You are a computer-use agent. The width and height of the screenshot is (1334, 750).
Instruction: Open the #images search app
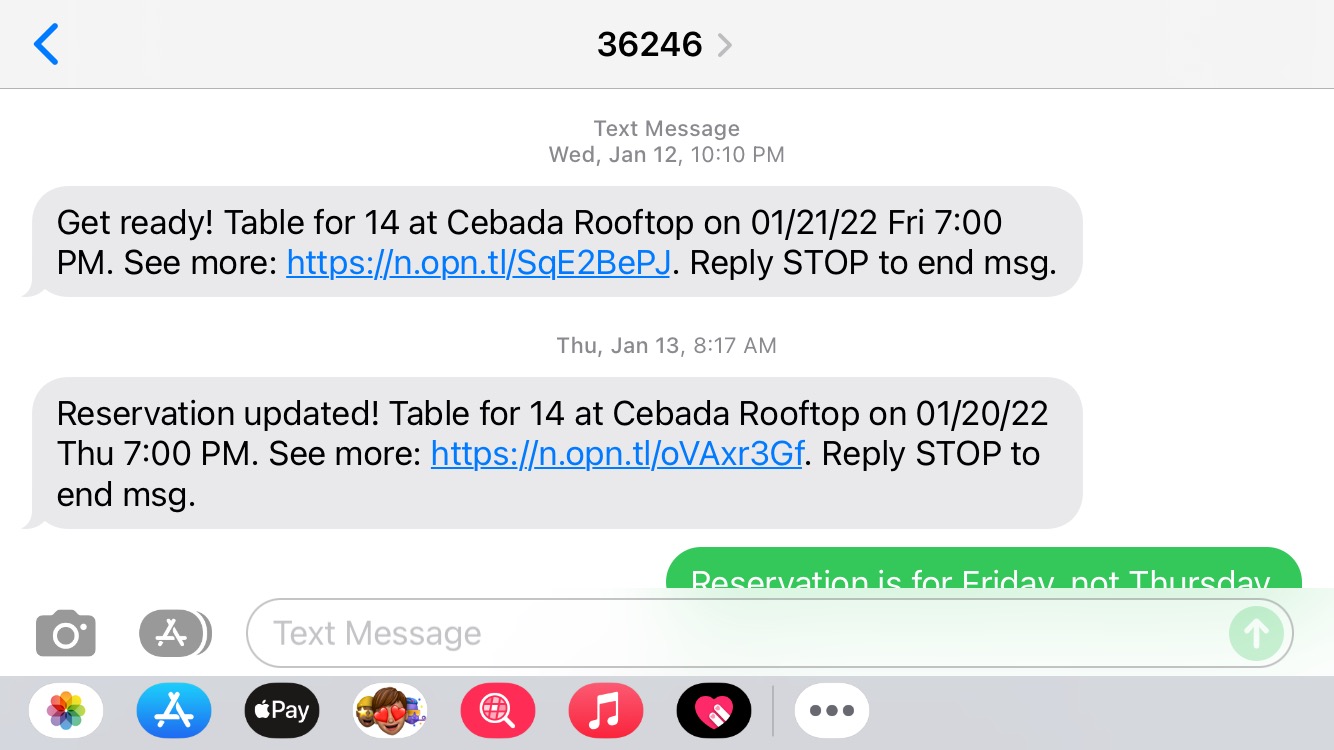498,711
